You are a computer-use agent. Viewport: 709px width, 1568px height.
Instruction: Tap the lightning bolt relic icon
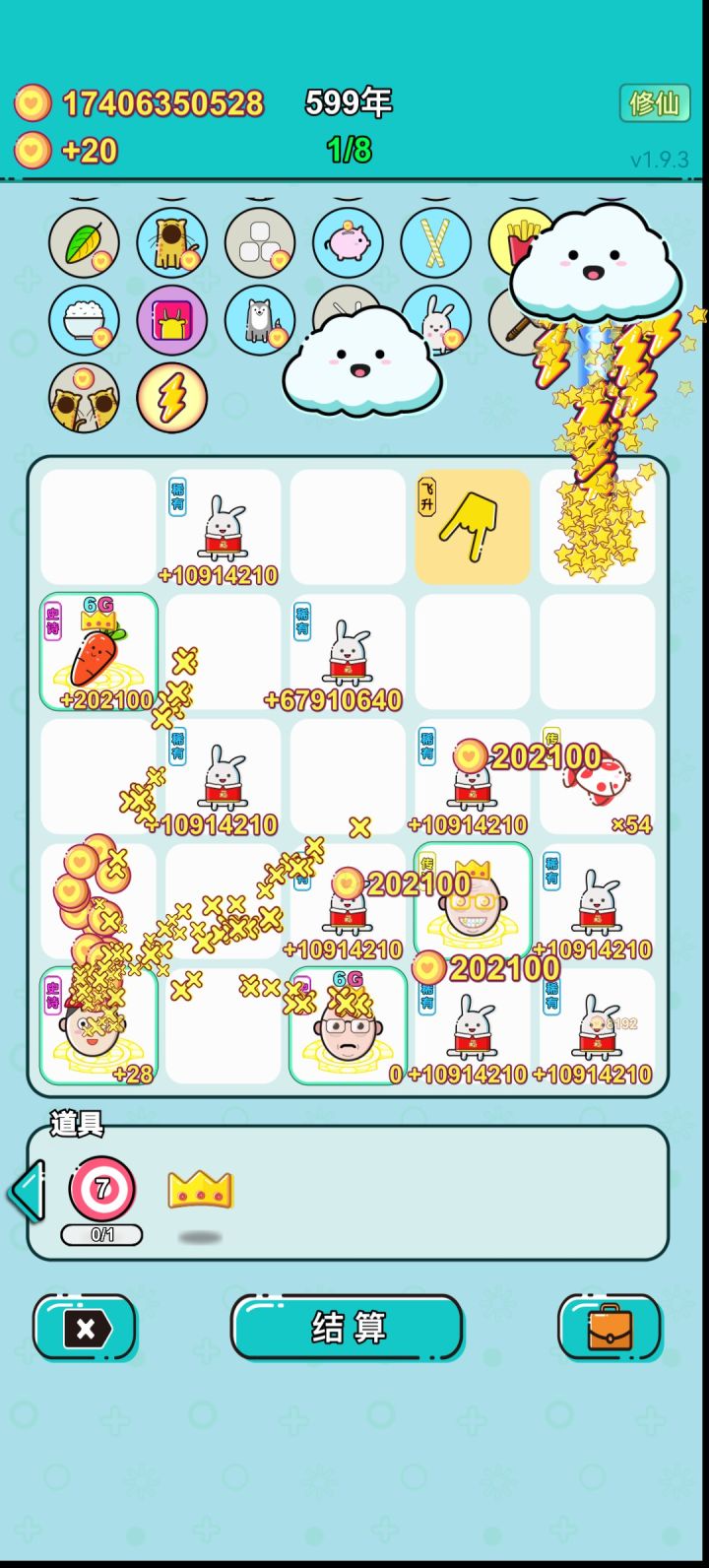171,398
